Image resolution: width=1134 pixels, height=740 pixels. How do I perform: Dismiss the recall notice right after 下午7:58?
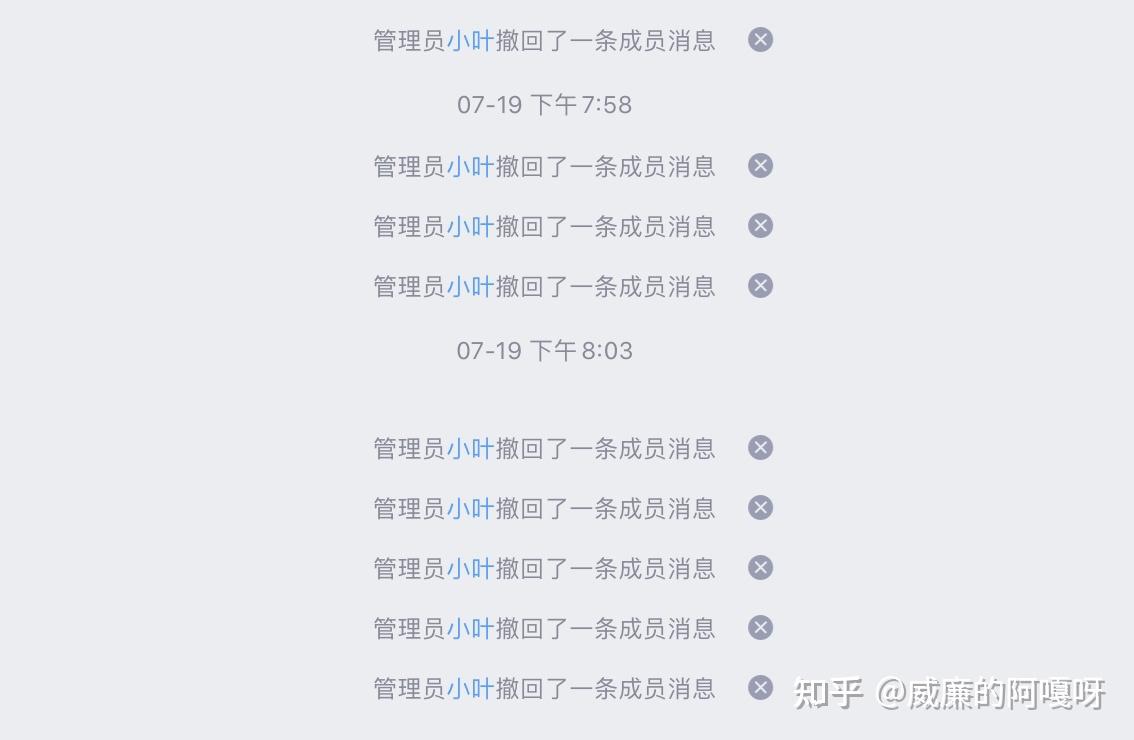[x=761, y=166]
